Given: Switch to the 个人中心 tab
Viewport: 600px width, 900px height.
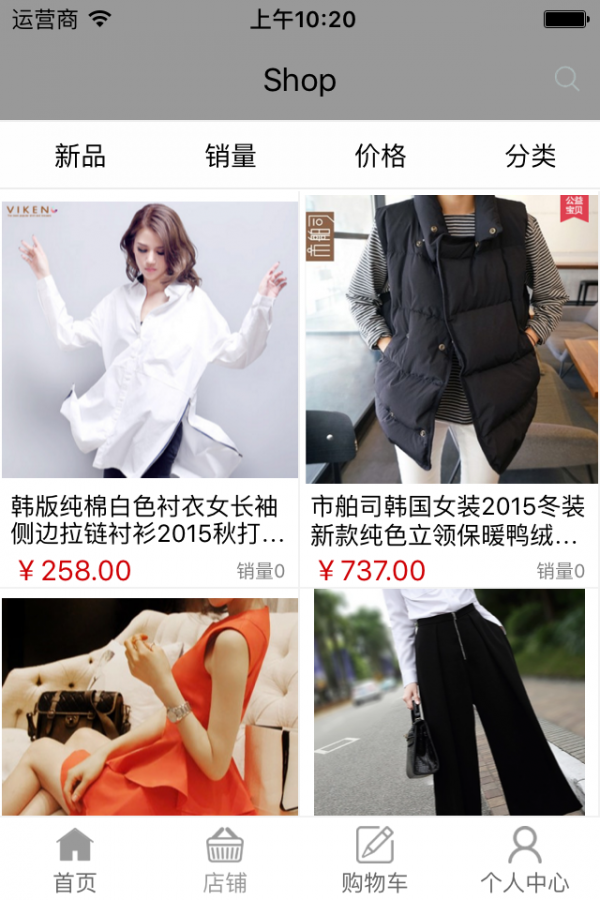Looking at the screenshot, I should [525, 860].
